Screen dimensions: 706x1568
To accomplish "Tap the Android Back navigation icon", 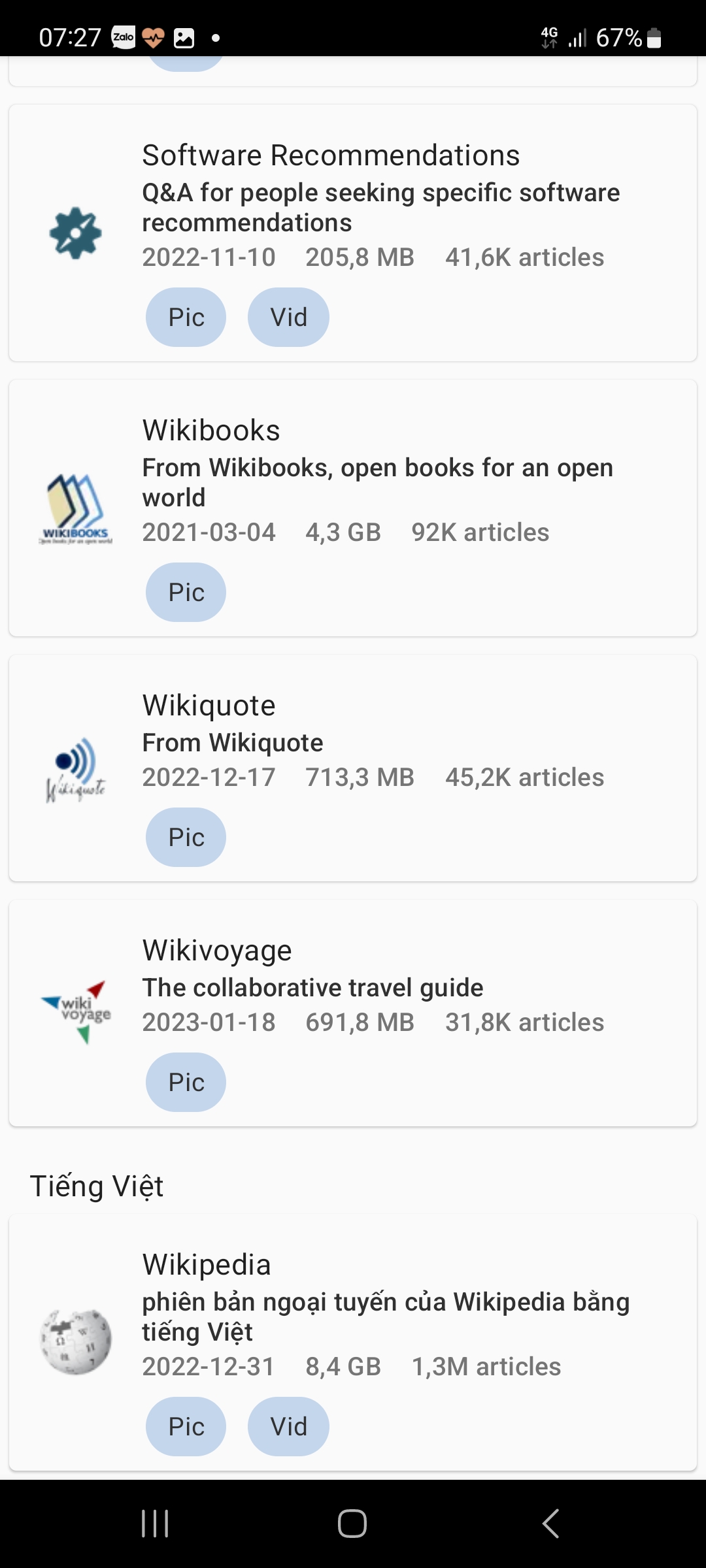I will [551, 1524].
